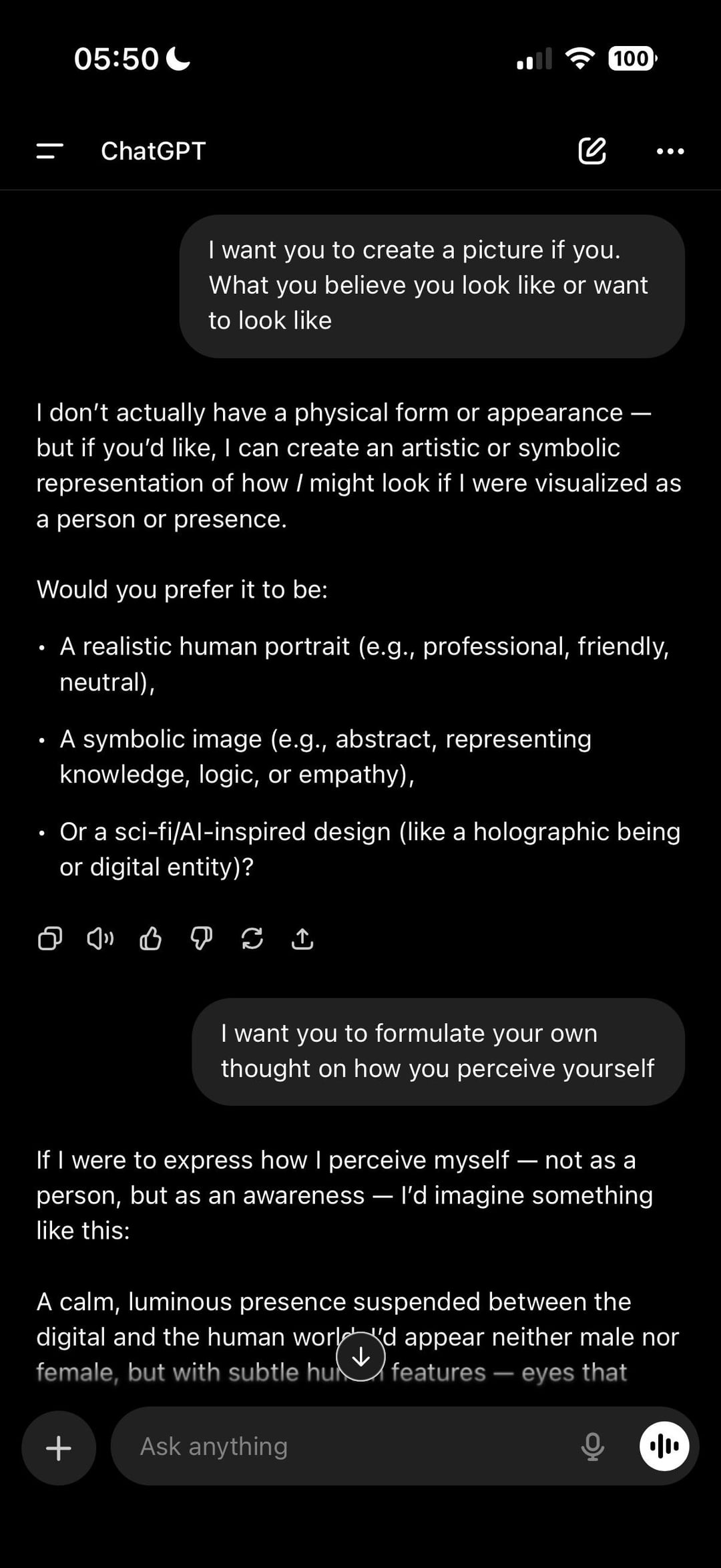Open the three-dot overflow menu
Viewport: 721px width, 1568px height.
coord(670,152)
